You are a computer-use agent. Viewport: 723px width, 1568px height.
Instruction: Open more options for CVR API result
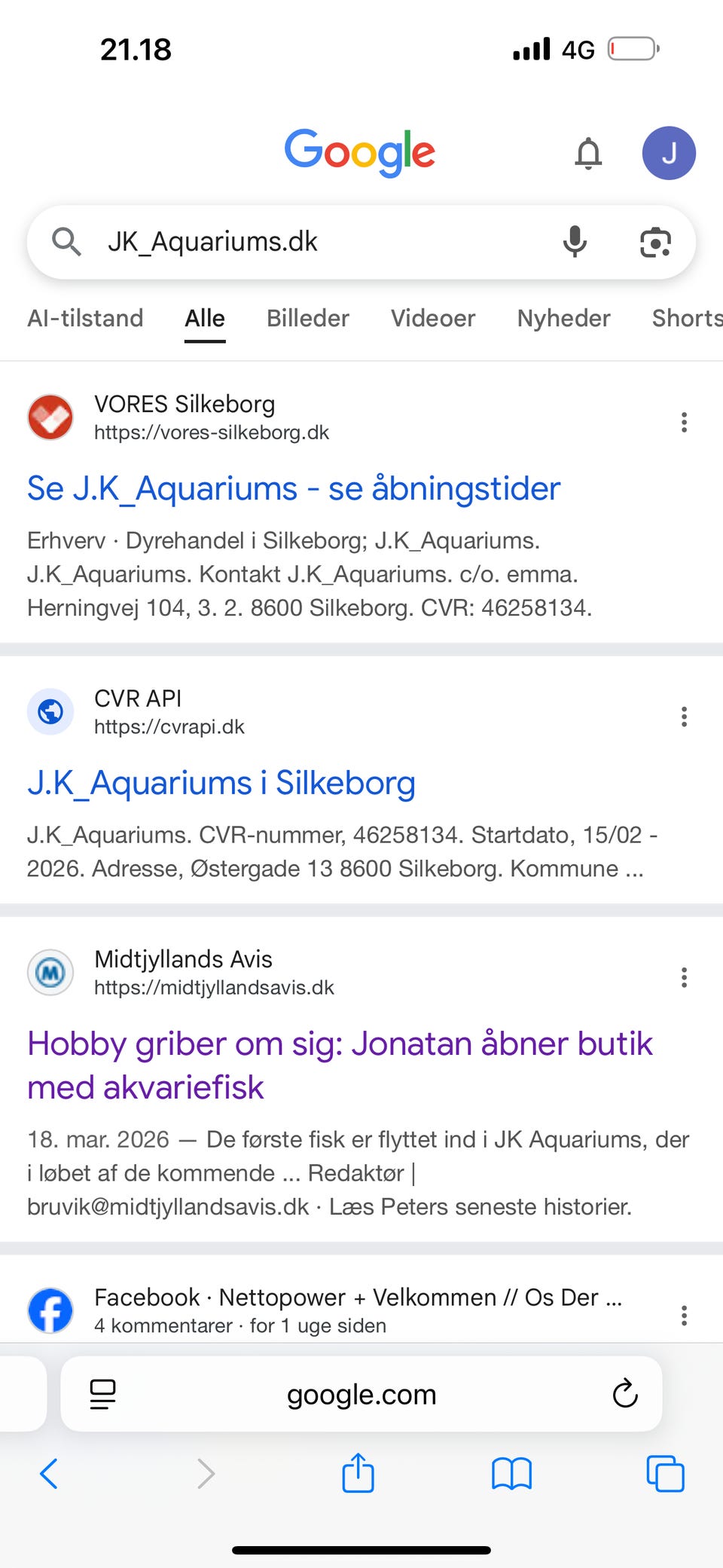(684, 717)
